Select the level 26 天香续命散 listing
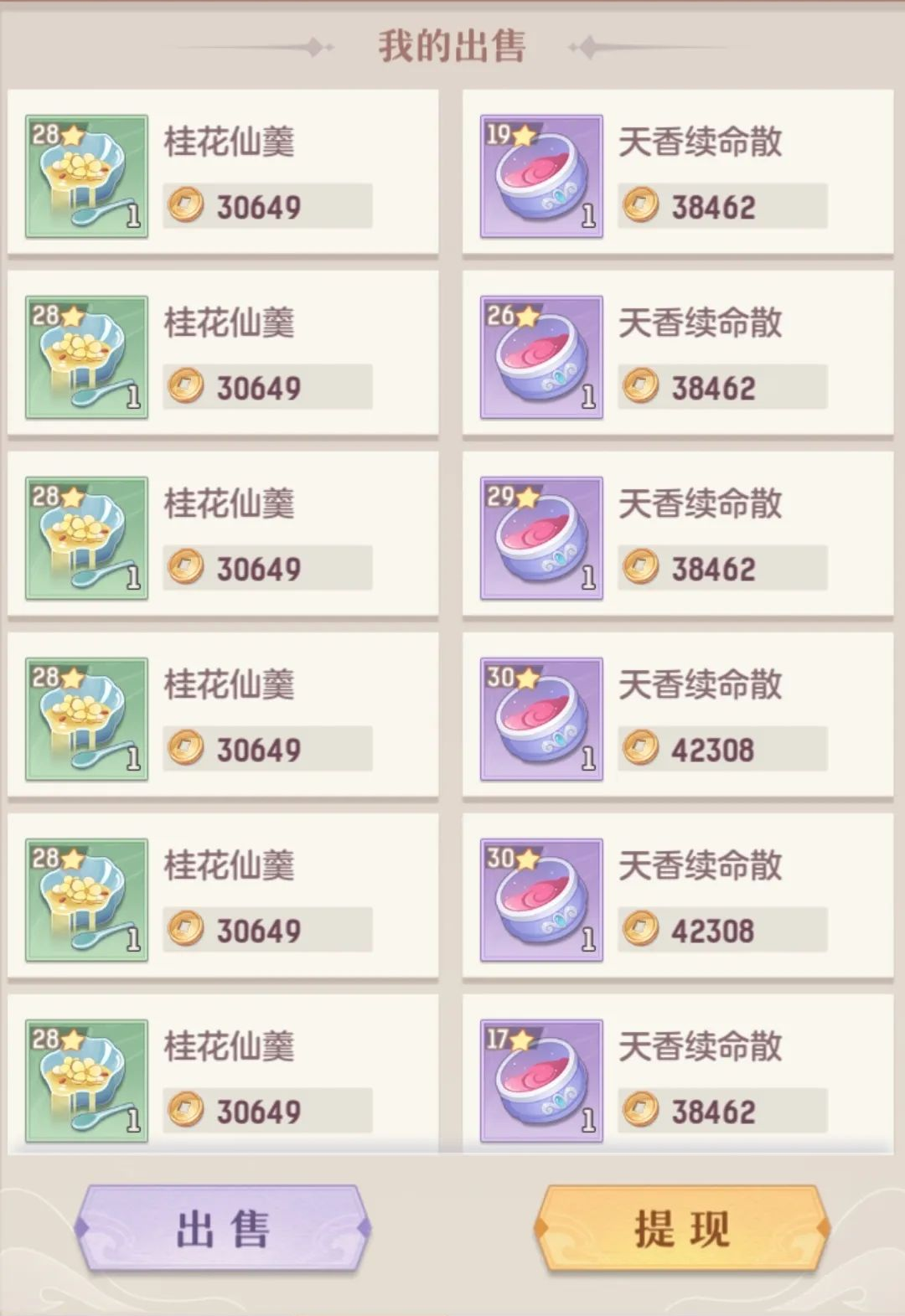The height and width of the screenshot is (1316, 905). 677,354
